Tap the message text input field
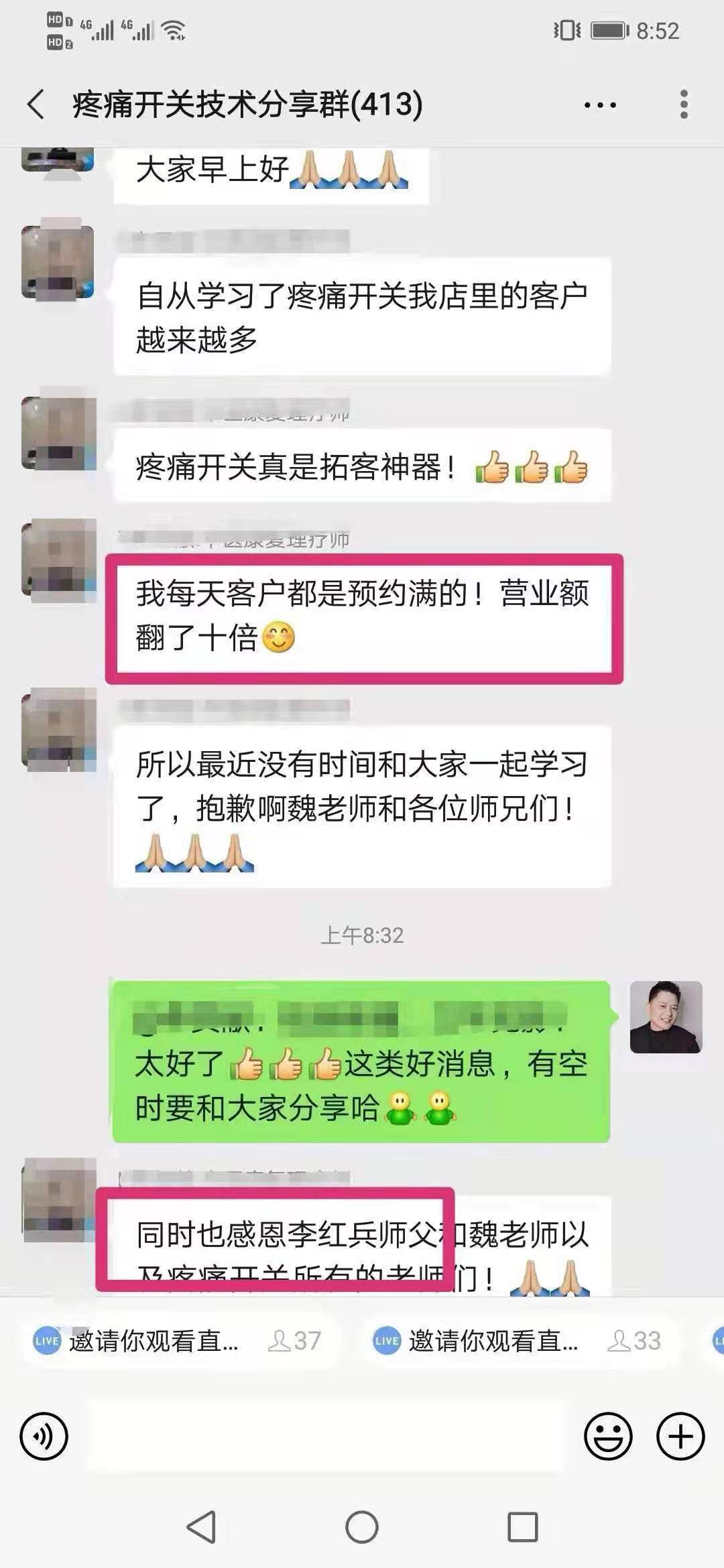This screenshot has height=1568, width=724. coord(325,1436)
